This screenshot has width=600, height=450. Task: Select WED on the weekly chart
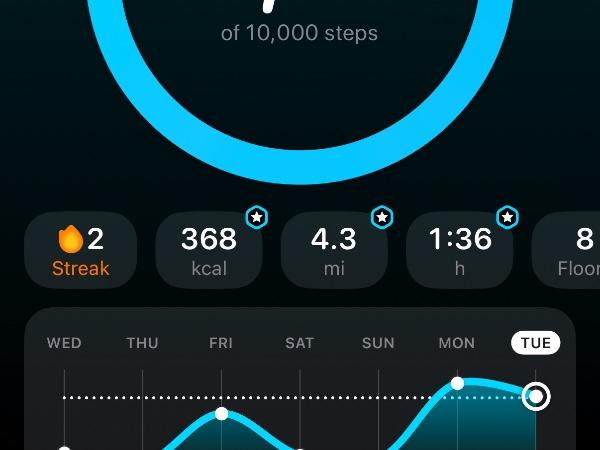click(64, 343)
